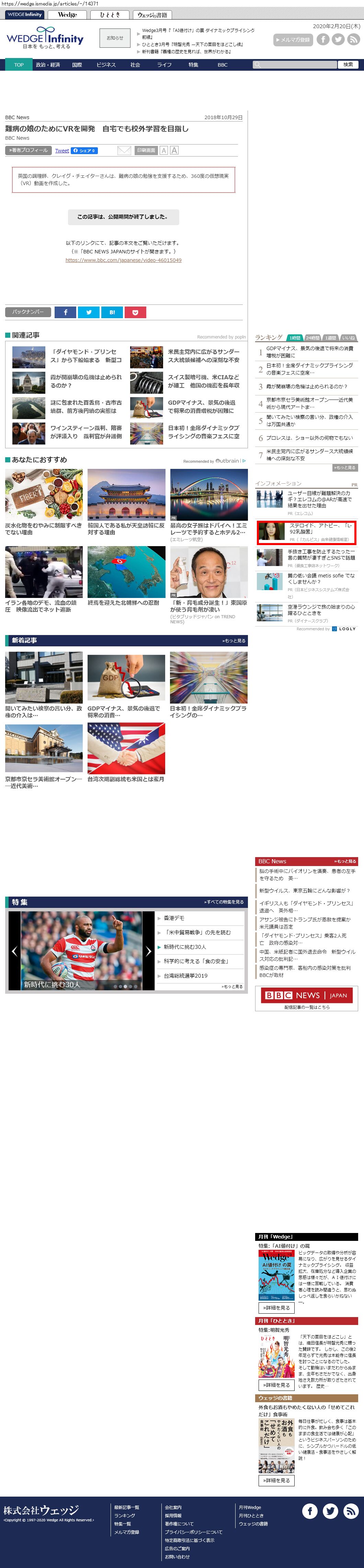Open the BBC nav tab
Viewport: 364px width, 1568px height.
coord(222,65)
